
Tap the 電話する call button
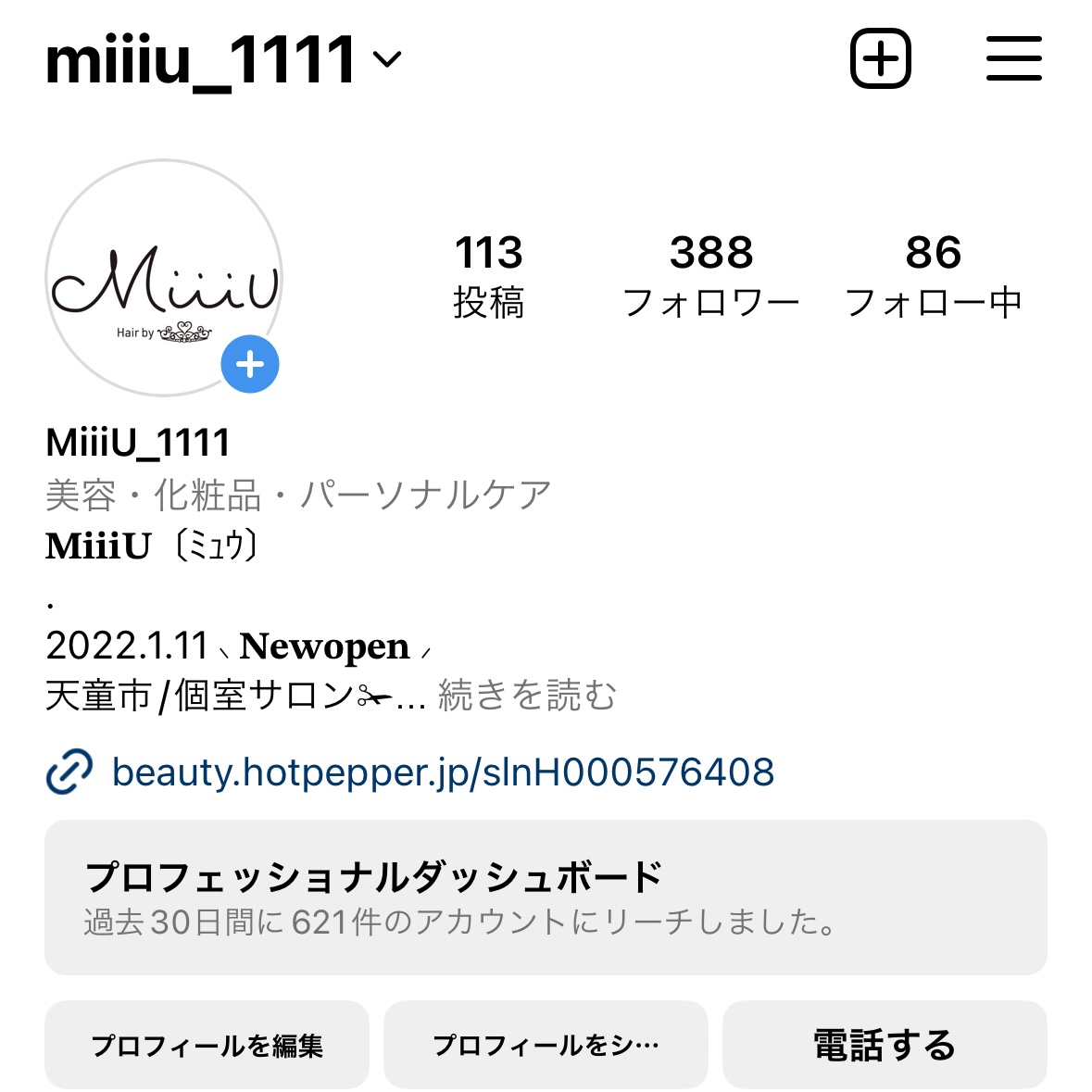(885, 1045)
